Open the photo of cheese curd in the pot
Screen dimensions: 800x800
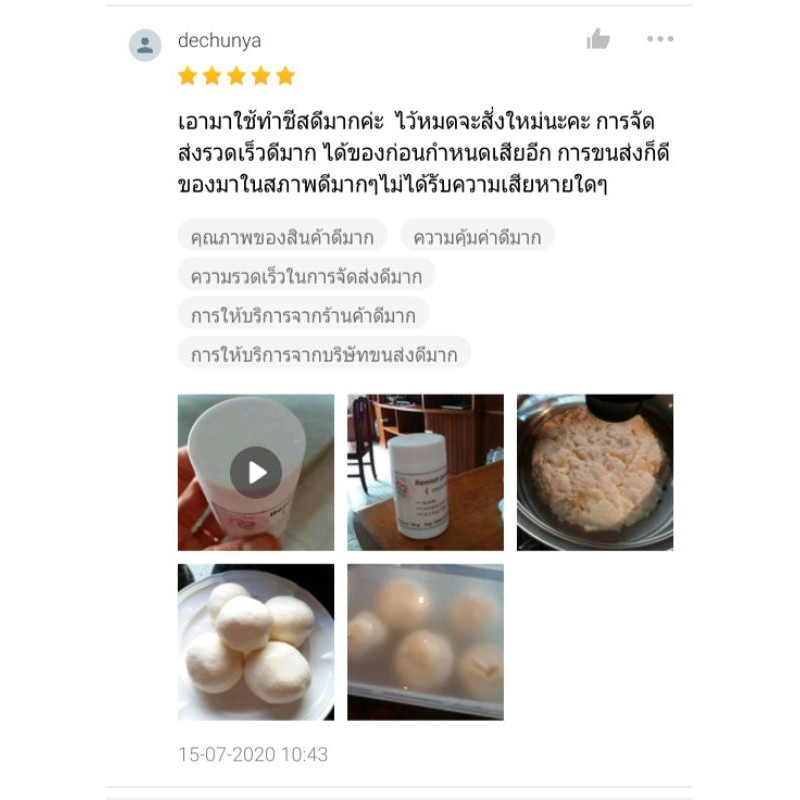click(x=595, y=472)
